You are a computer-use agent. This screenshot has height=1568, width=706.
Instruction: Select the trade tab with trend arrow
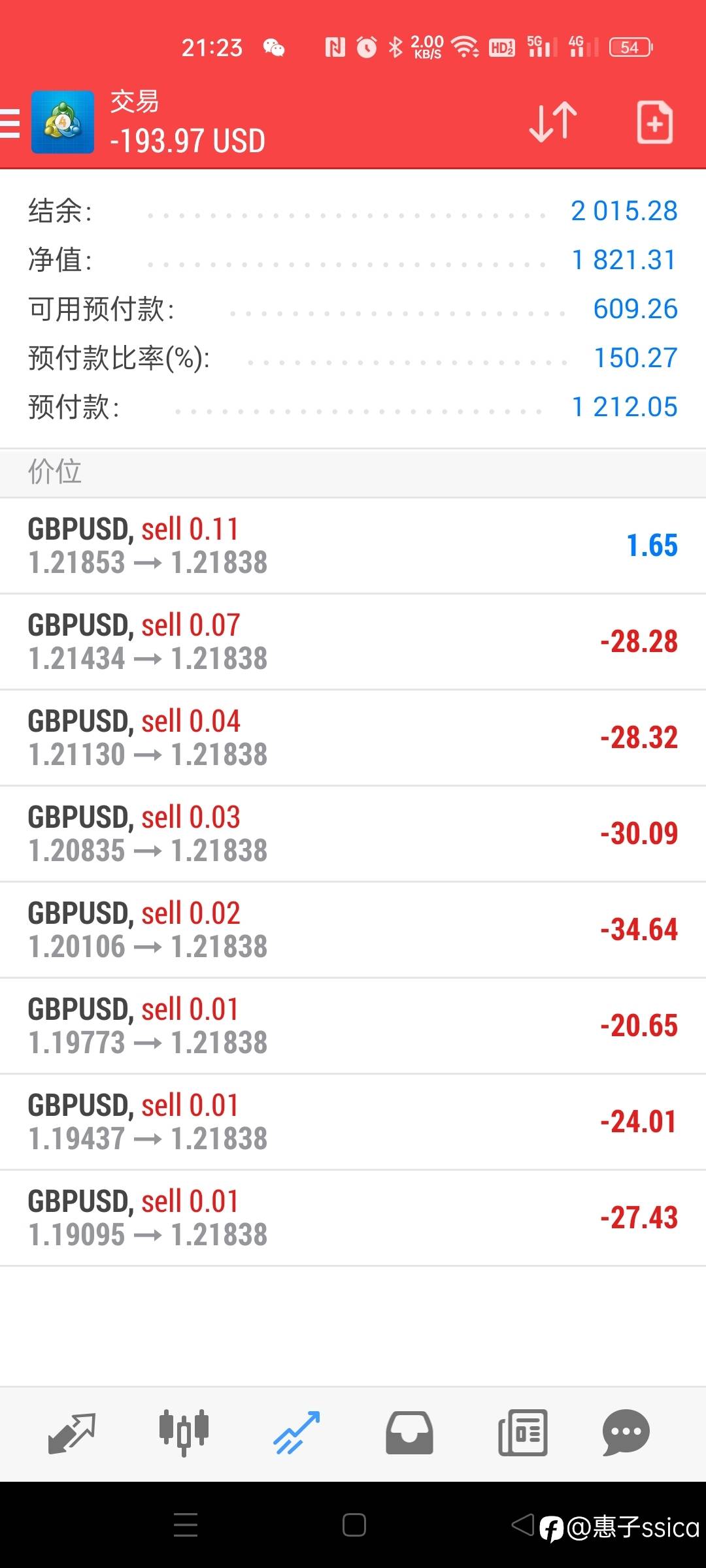tap(297, 1433)
